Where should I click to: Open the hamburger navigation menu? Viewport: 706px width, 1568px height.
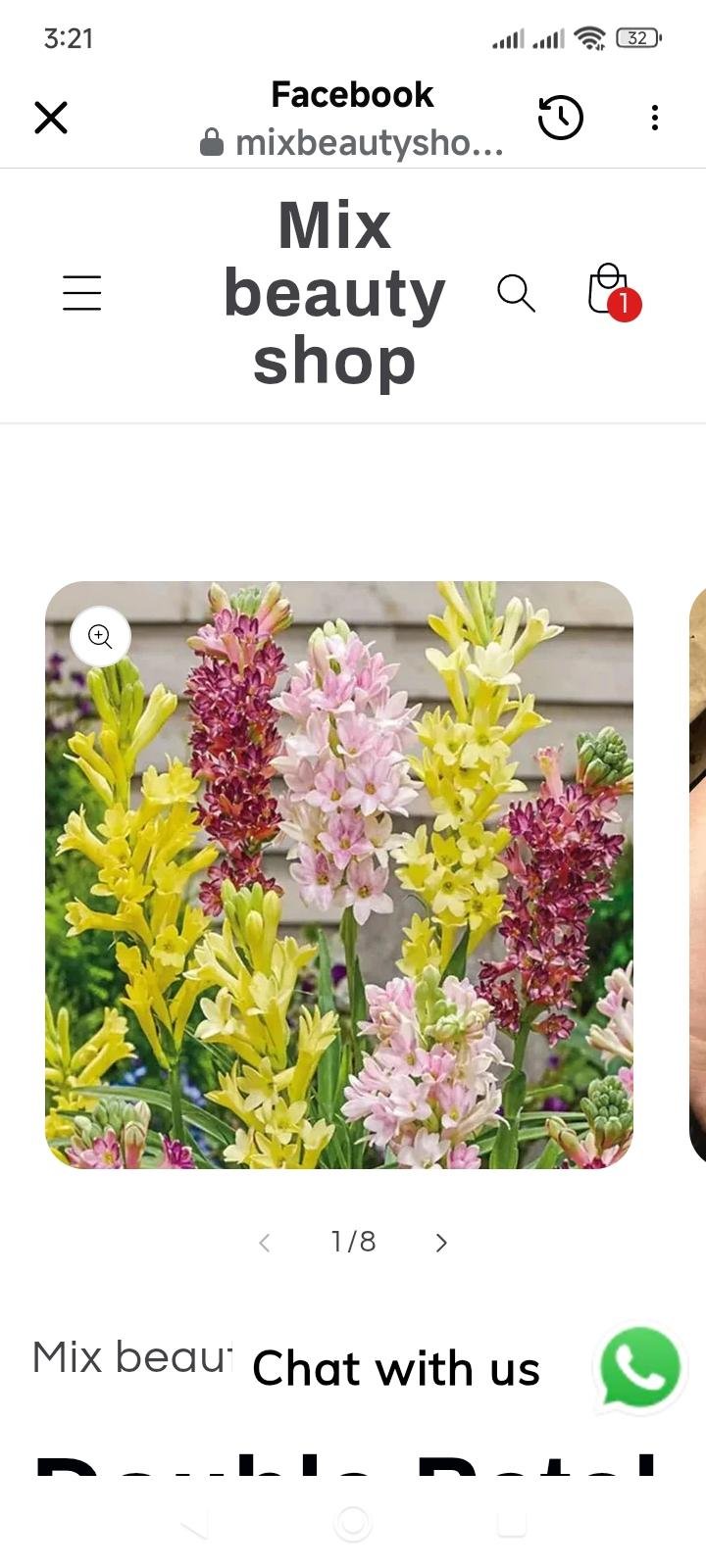pyautogui.click(x=82, y=293)
